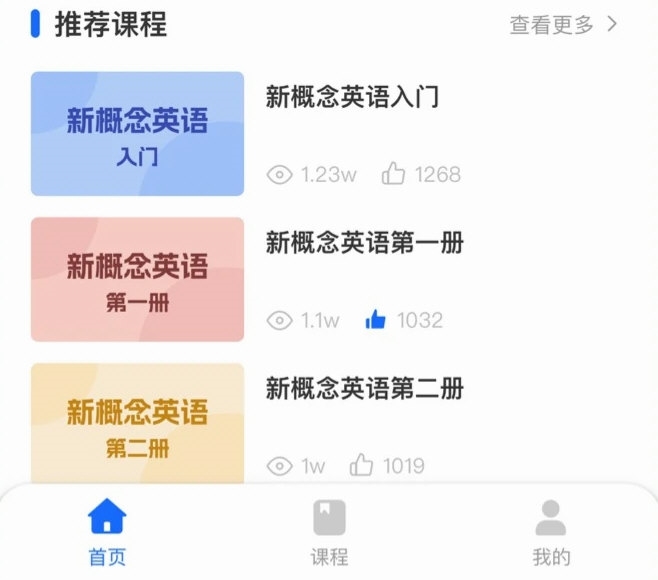This screenshot has height=580, width=658.
Task: Like the 新概念英语入门 course
Action: tap(393, 174)
